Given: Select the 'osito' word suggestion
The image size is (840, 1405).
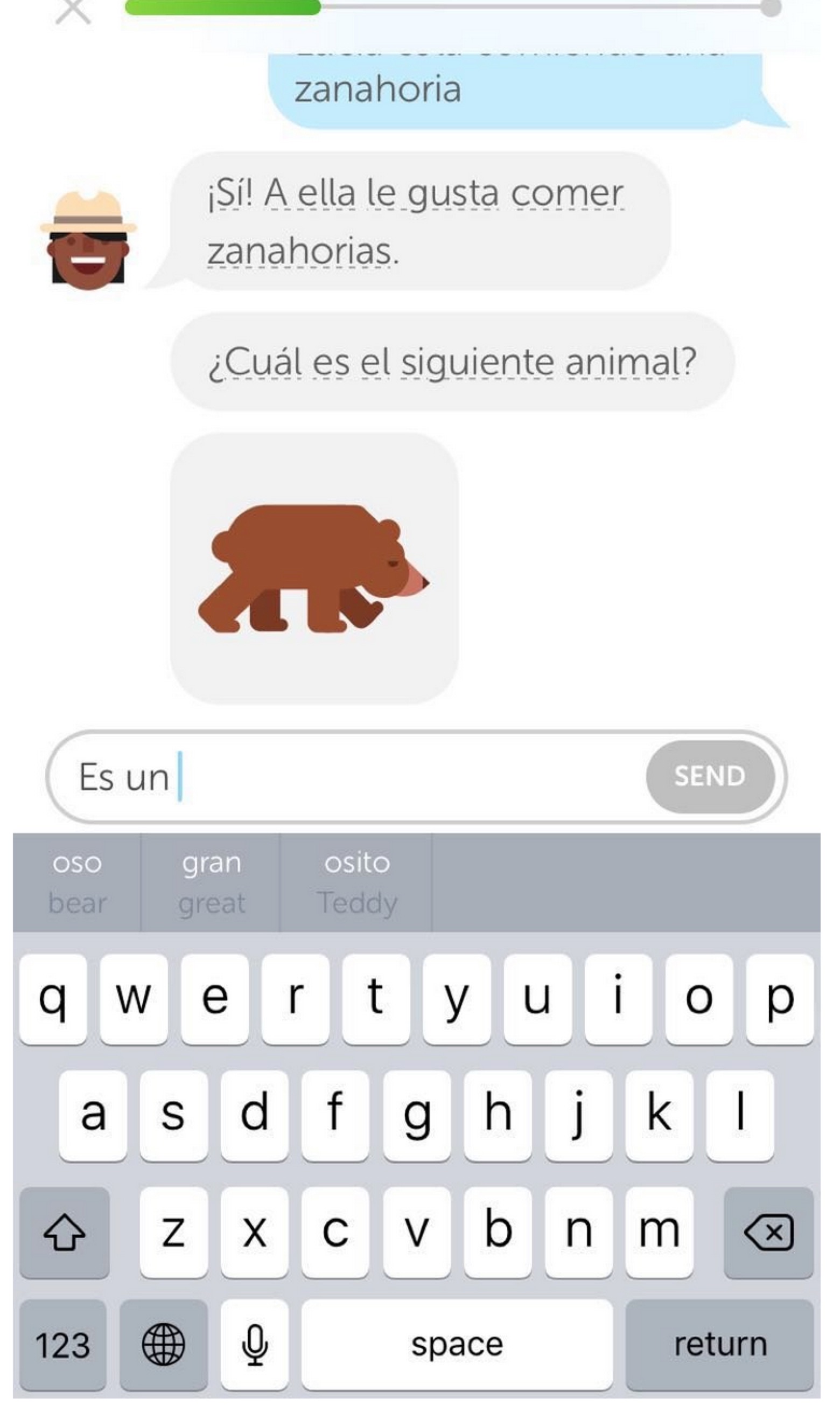Looking at the screenshot, I should [356, 882].
